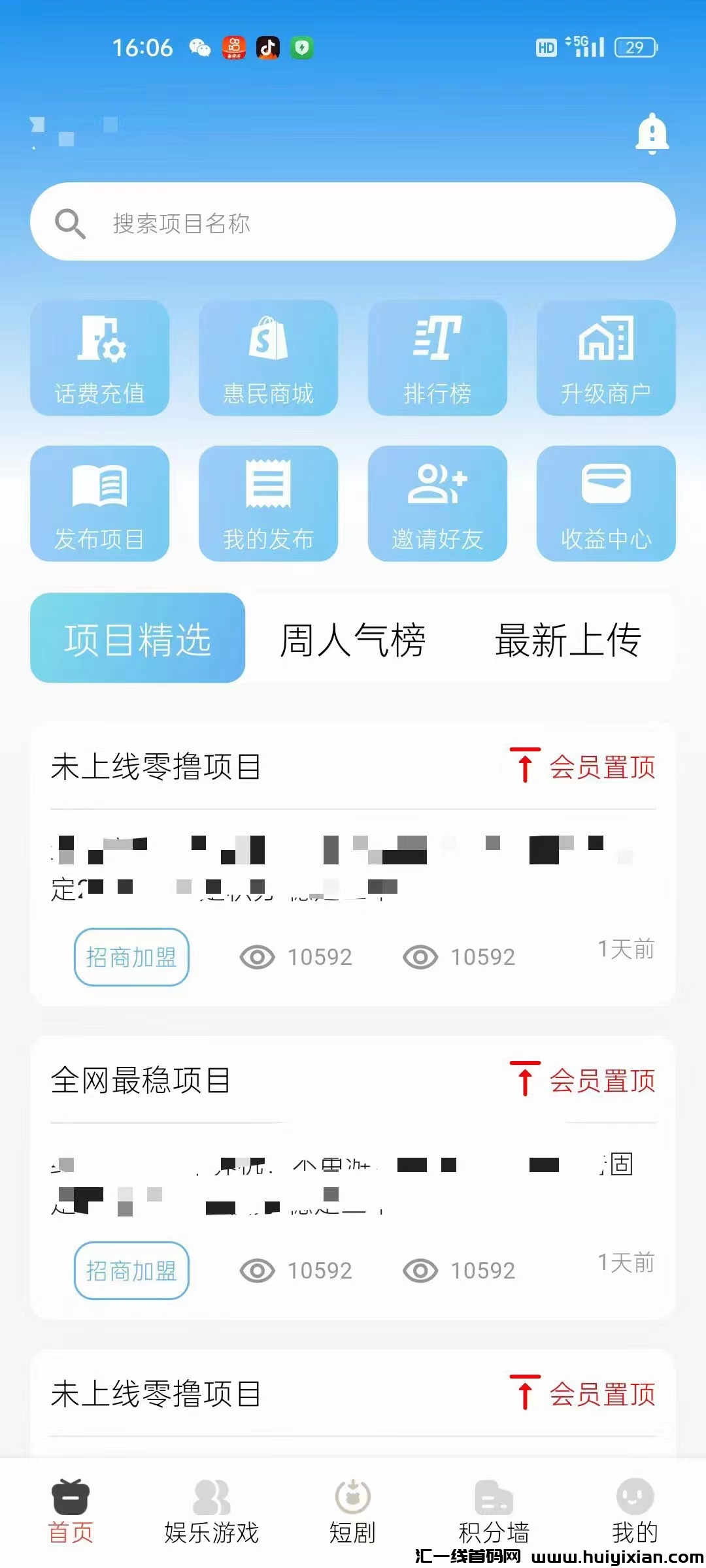Open the 话费充值 recharge icon
Viewport: 706px width, 1568px height.
click(x=99, y=358)
